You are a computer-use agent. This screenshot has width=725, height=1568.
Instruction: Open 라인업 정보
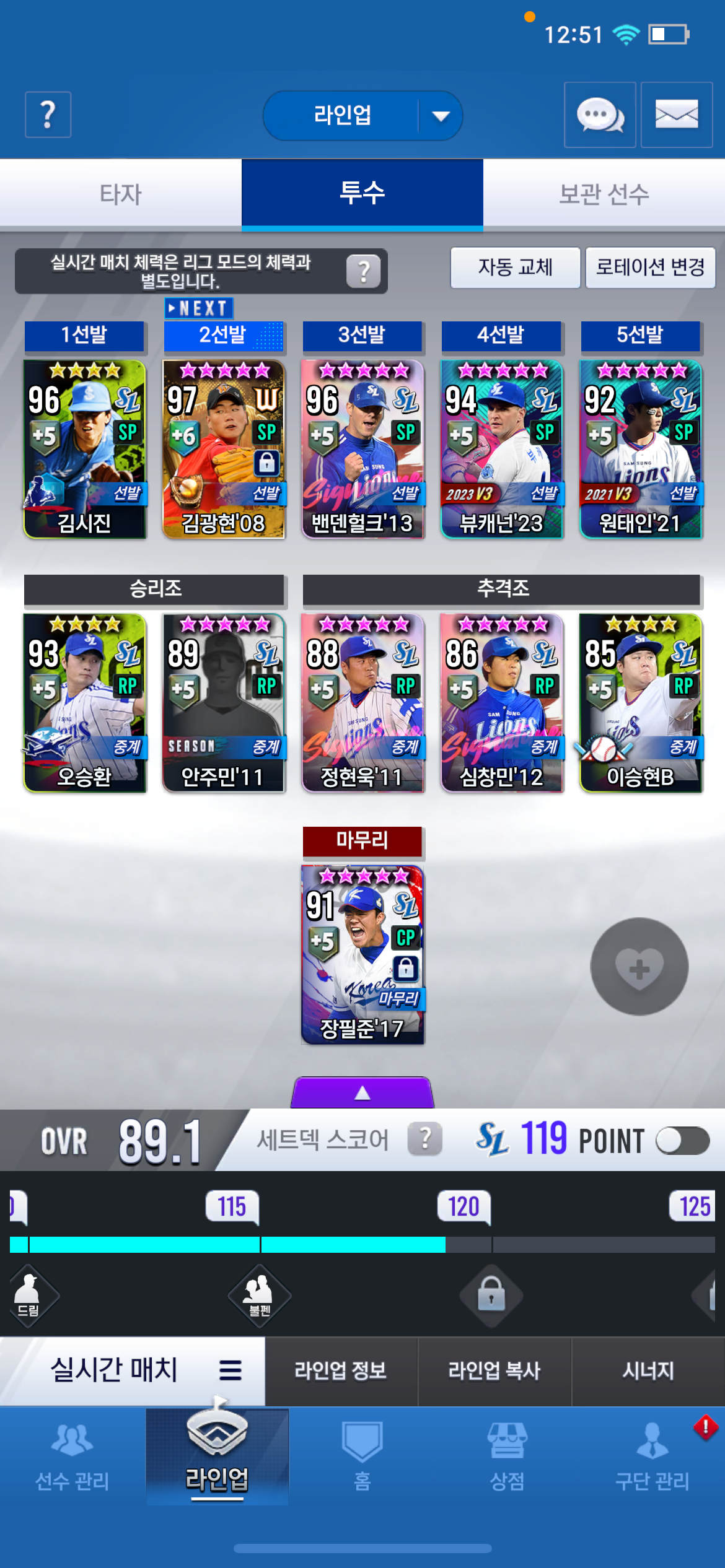pos(341,1371)
